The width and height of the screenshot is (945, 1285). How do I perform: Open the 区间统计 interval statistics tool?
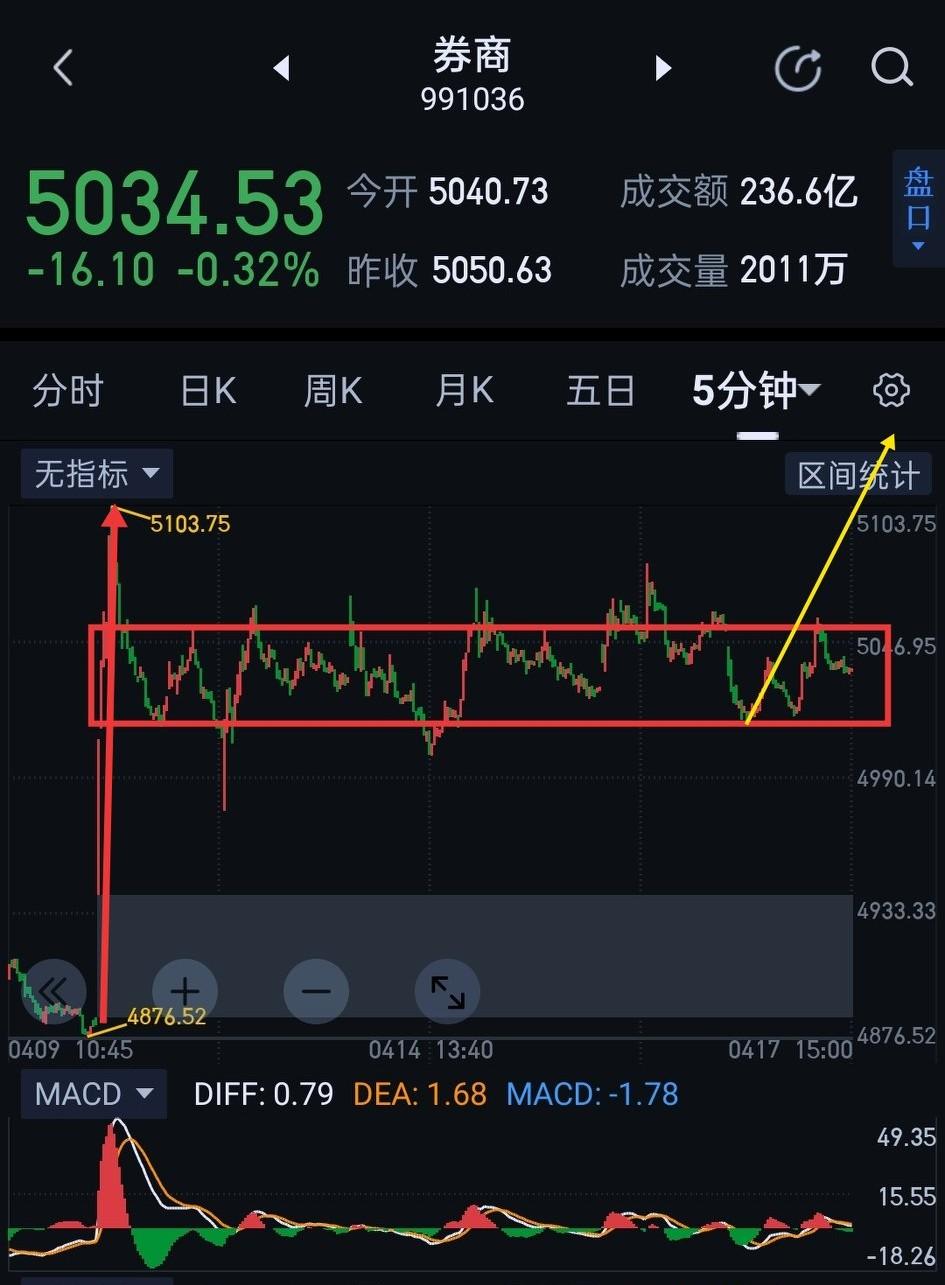click(857, 473)
